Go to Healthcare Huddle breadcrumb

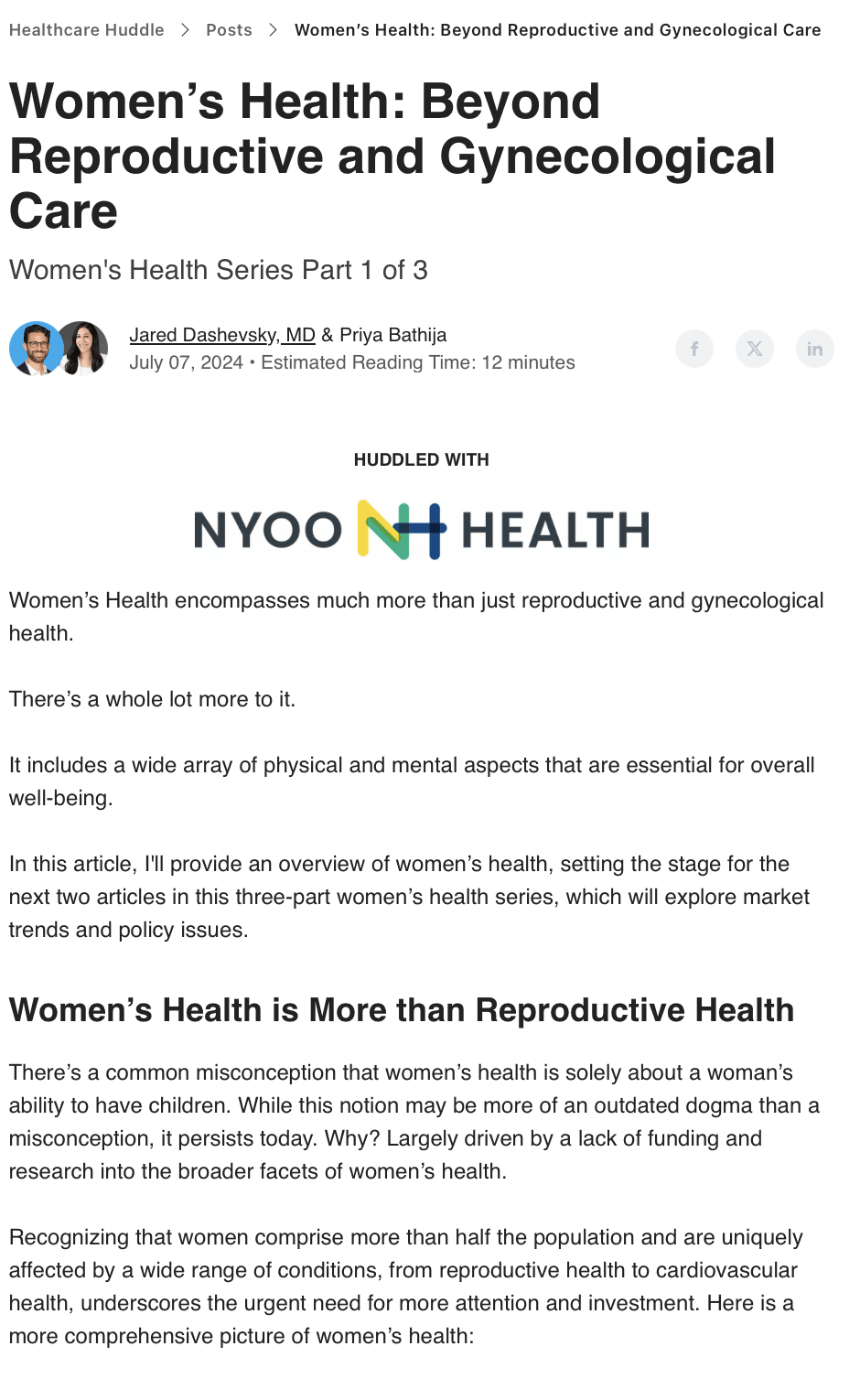coord(87,30)
